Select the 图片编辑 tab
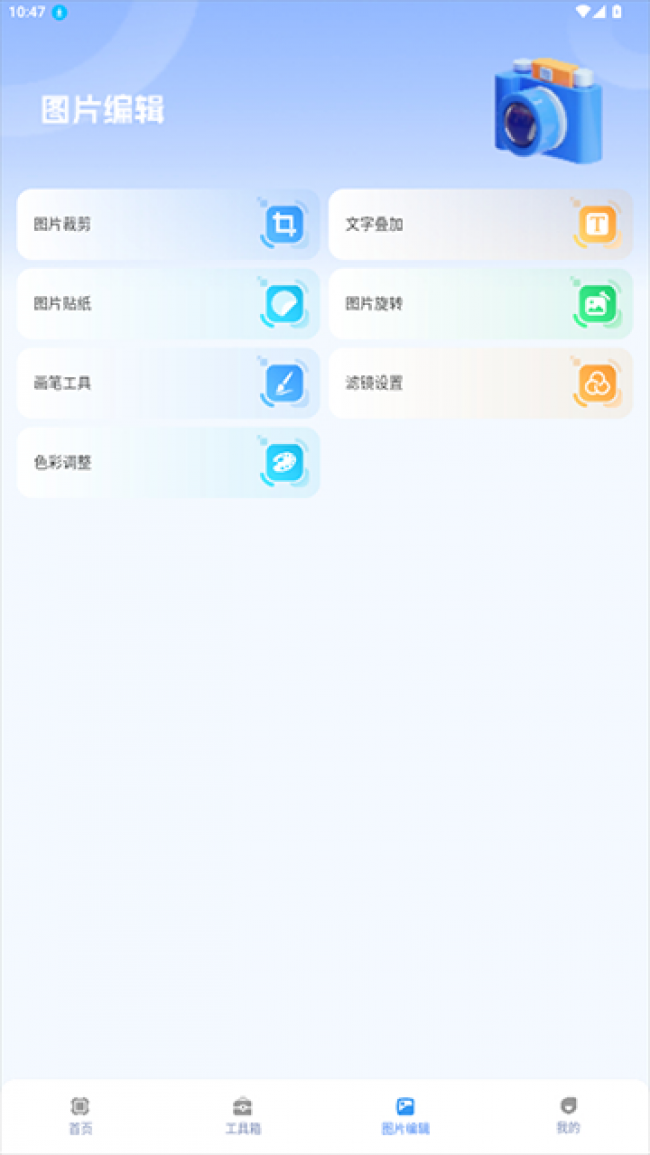Viewport: 650px width, 1155px height. click(x=405, y=1115)
